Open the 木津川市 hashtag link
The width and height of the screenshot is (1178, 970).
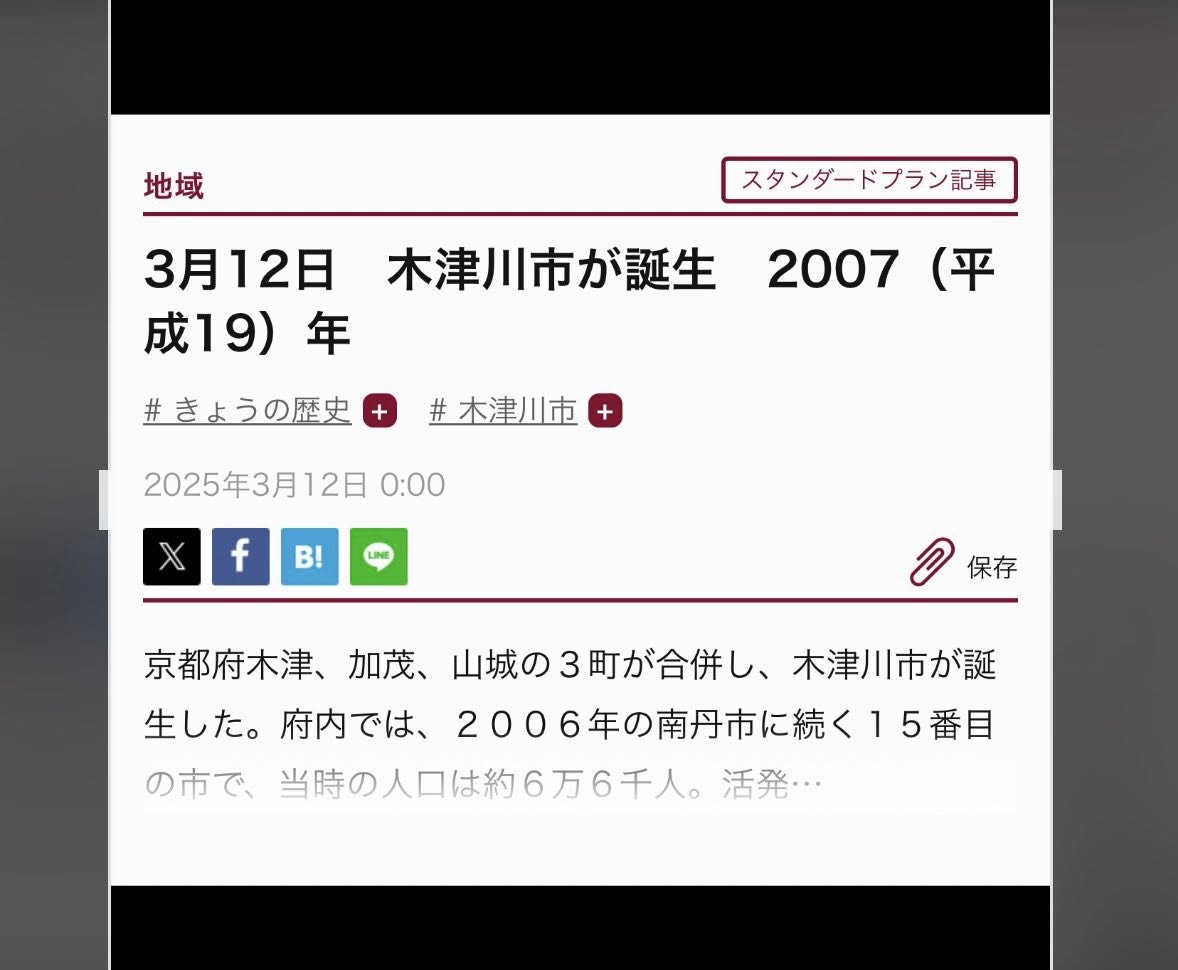click(x=503, y=411)
